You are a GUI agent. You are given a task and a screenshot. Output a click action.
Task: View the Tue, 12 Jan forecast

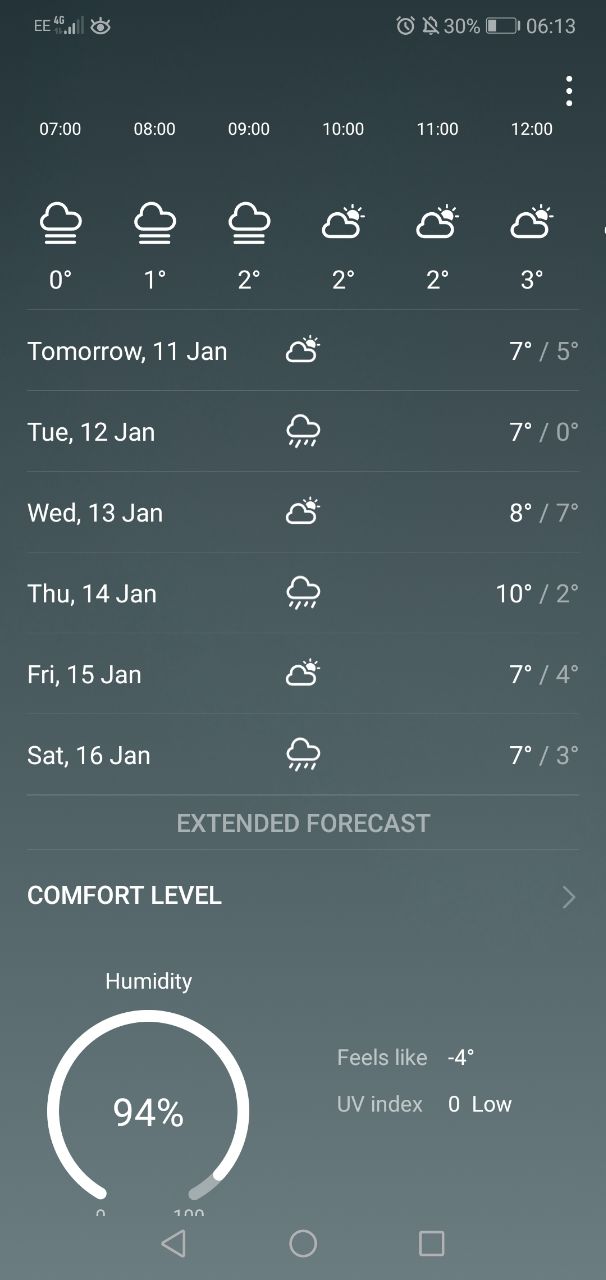pos(303,431)
